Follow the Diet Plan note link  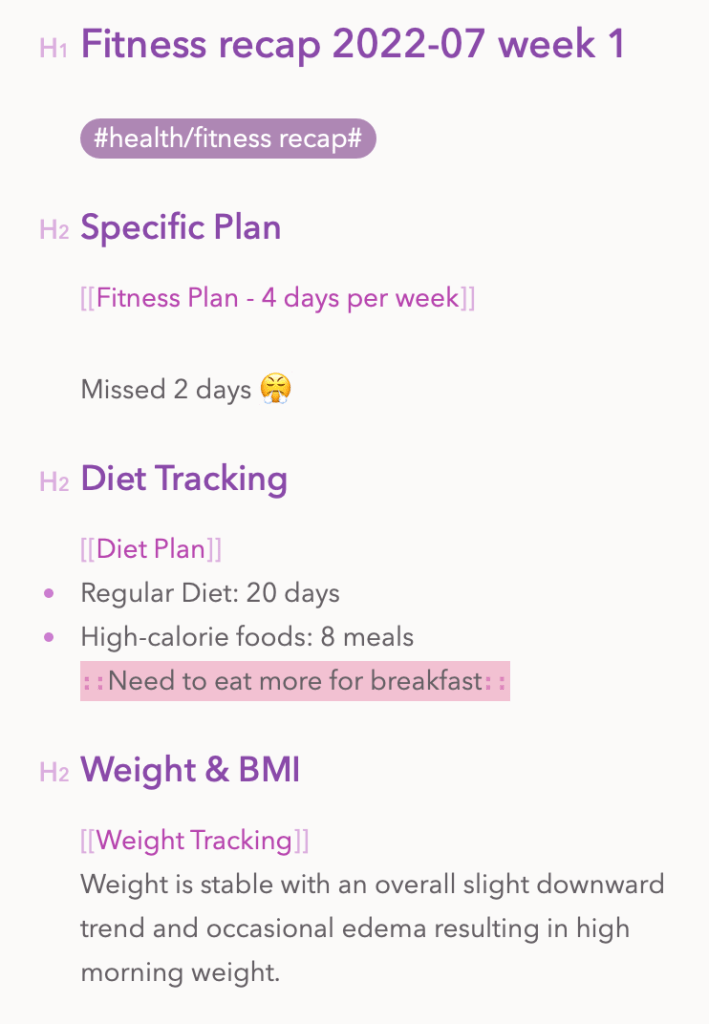tap(151, 549)
